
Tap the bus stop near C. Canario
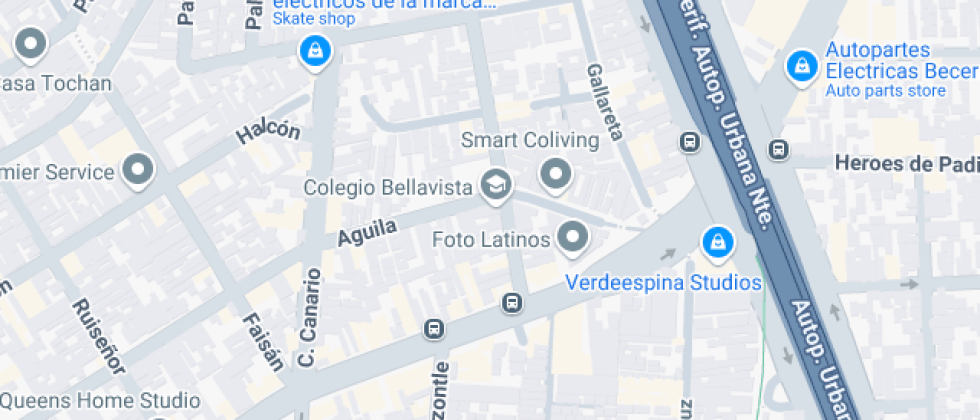[x=434, y=328]
